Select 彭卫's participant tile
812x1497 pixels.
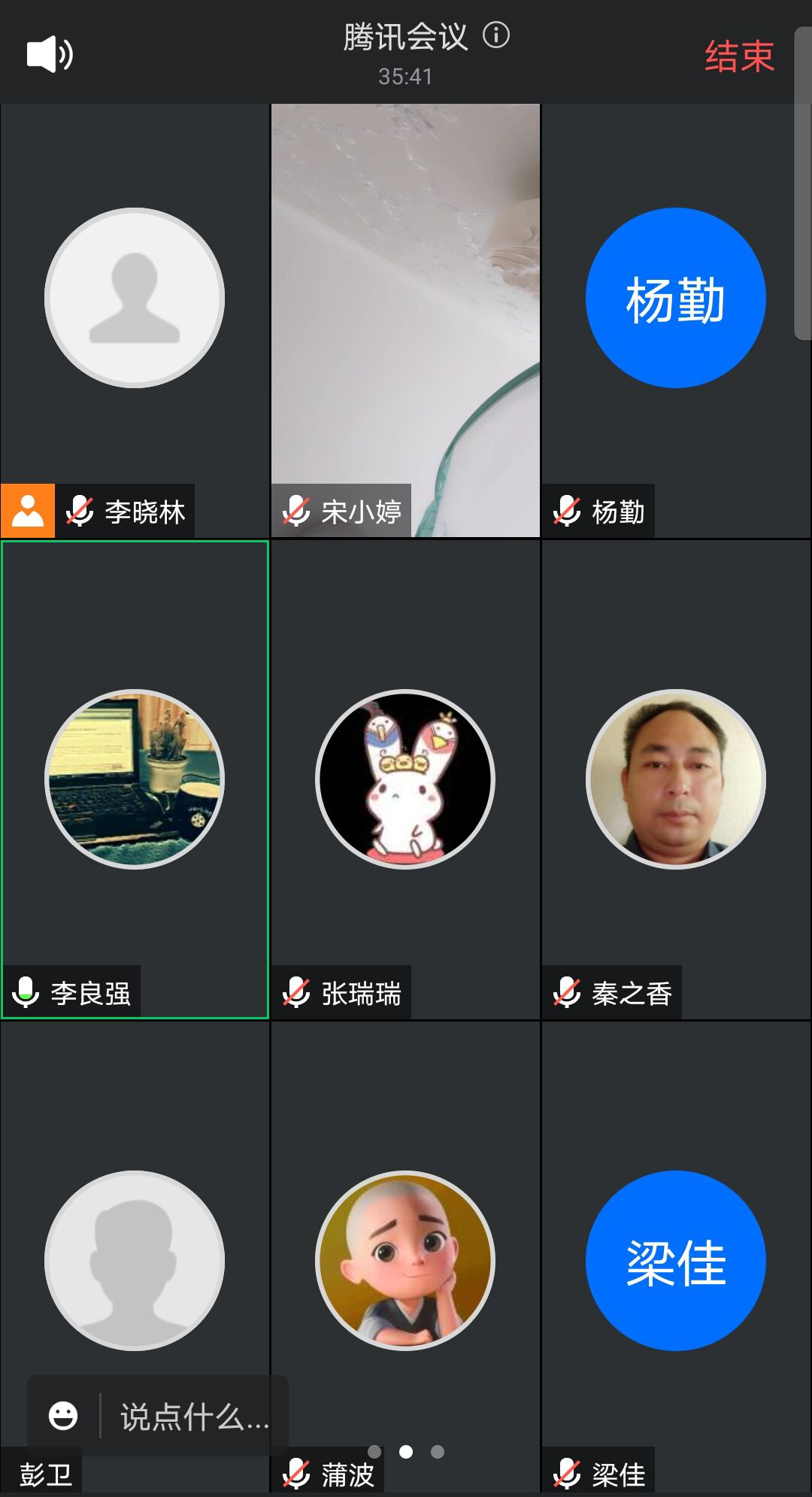[135, 1256]
